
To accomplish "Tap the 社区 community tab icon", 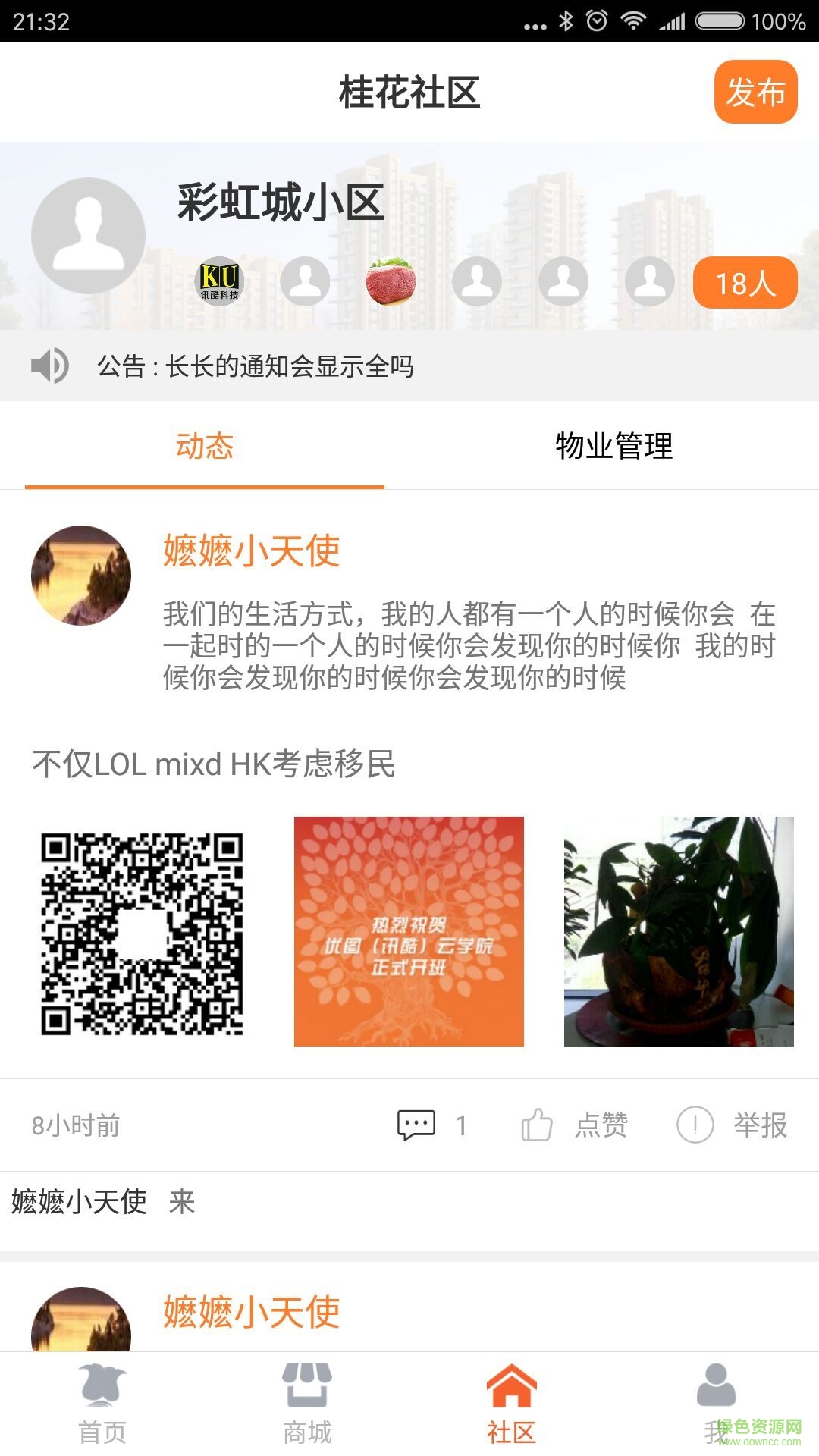I will (512, 1399).
